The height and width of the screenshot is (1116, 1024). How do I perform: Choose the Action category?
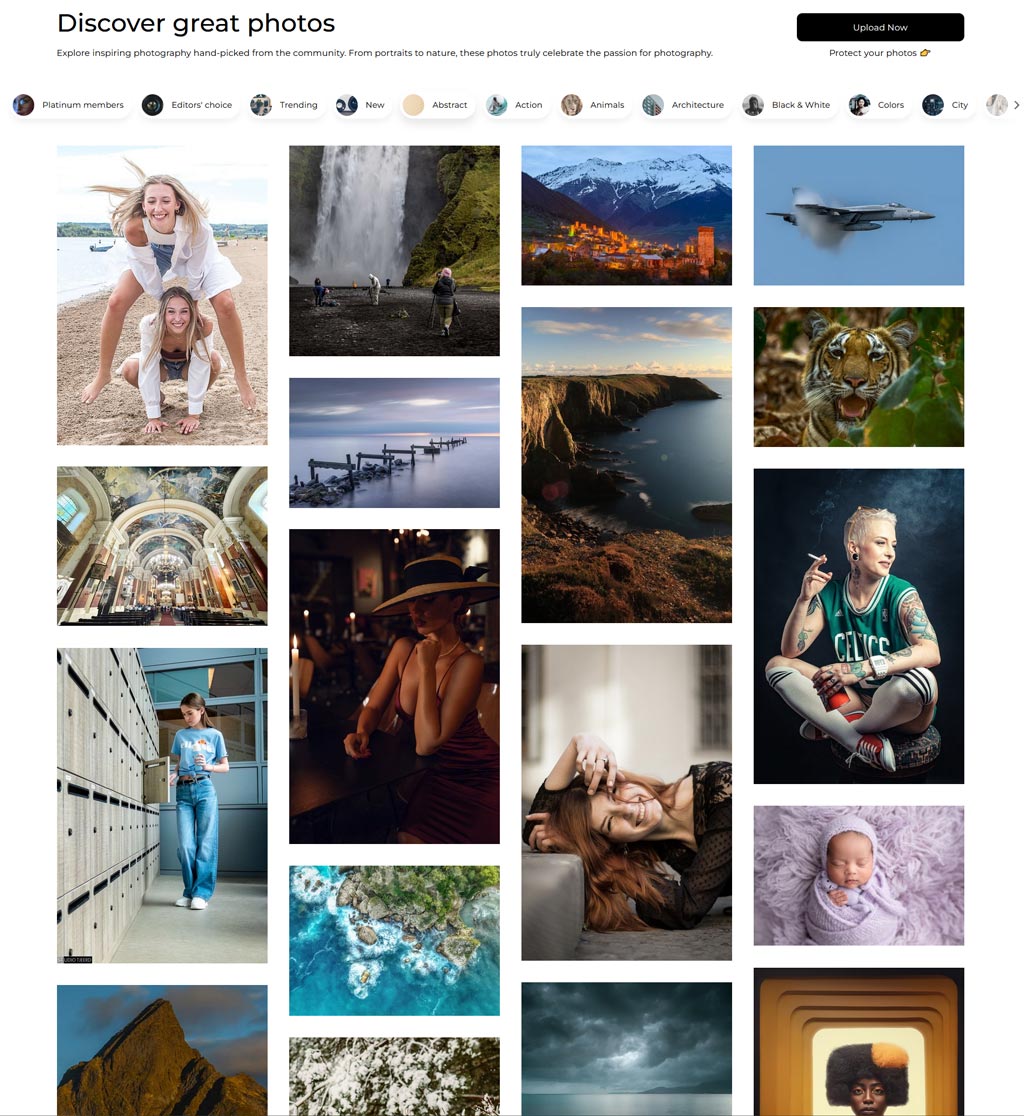[x=516, y=105]
